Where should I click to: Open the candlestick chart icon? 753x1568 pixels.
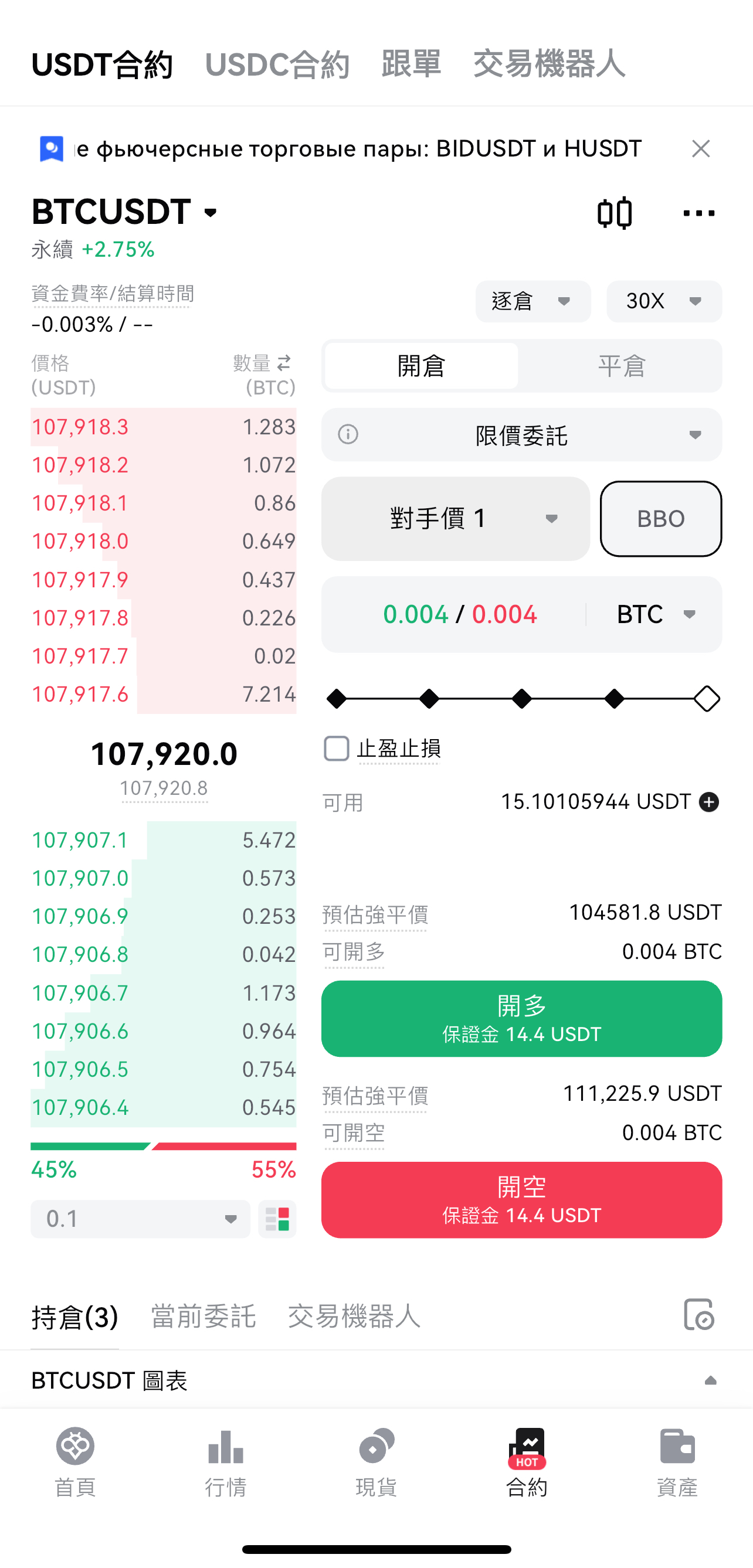(x=614, y=213)
